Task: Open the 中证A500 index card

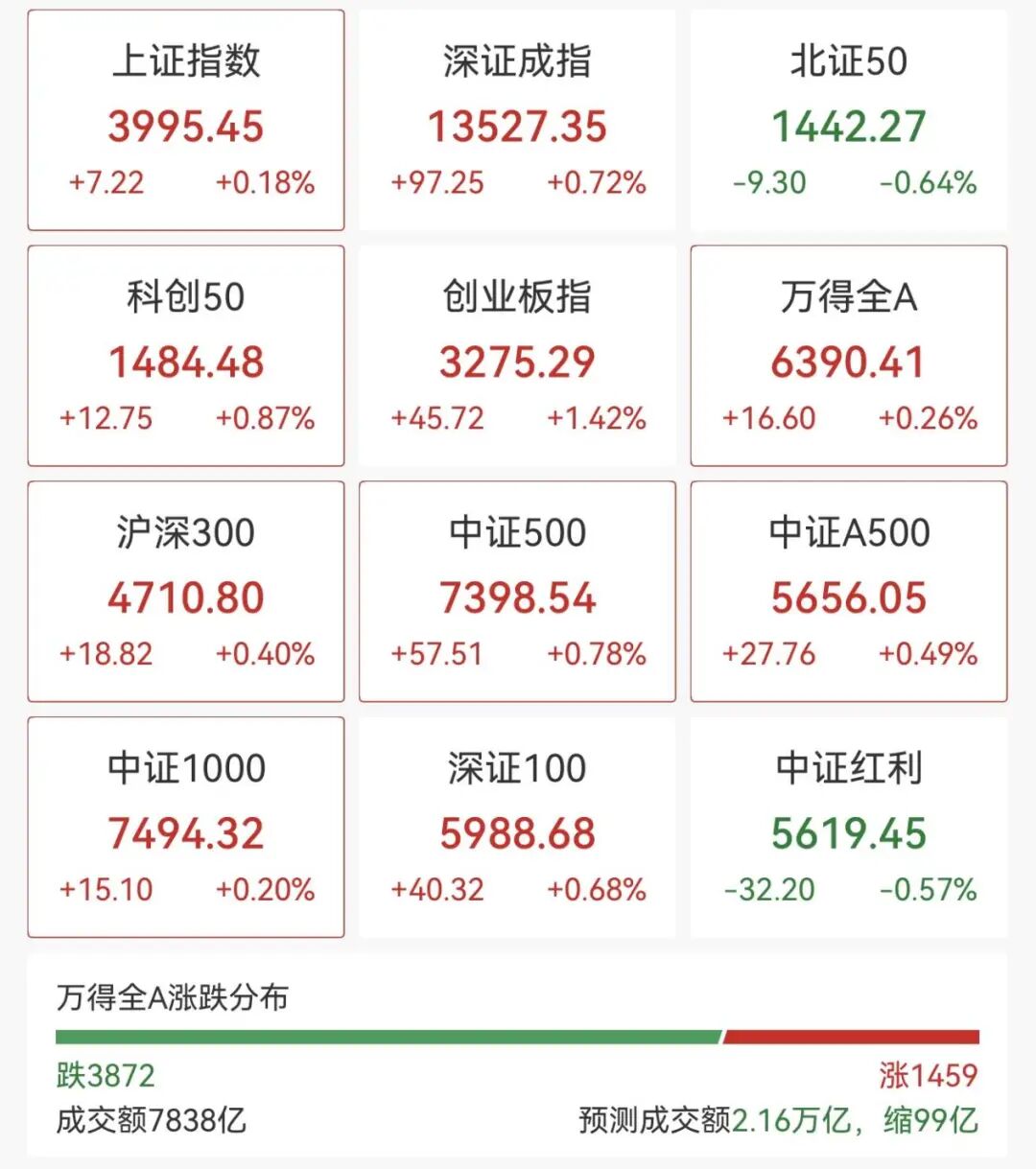Action: click(849, 592)
